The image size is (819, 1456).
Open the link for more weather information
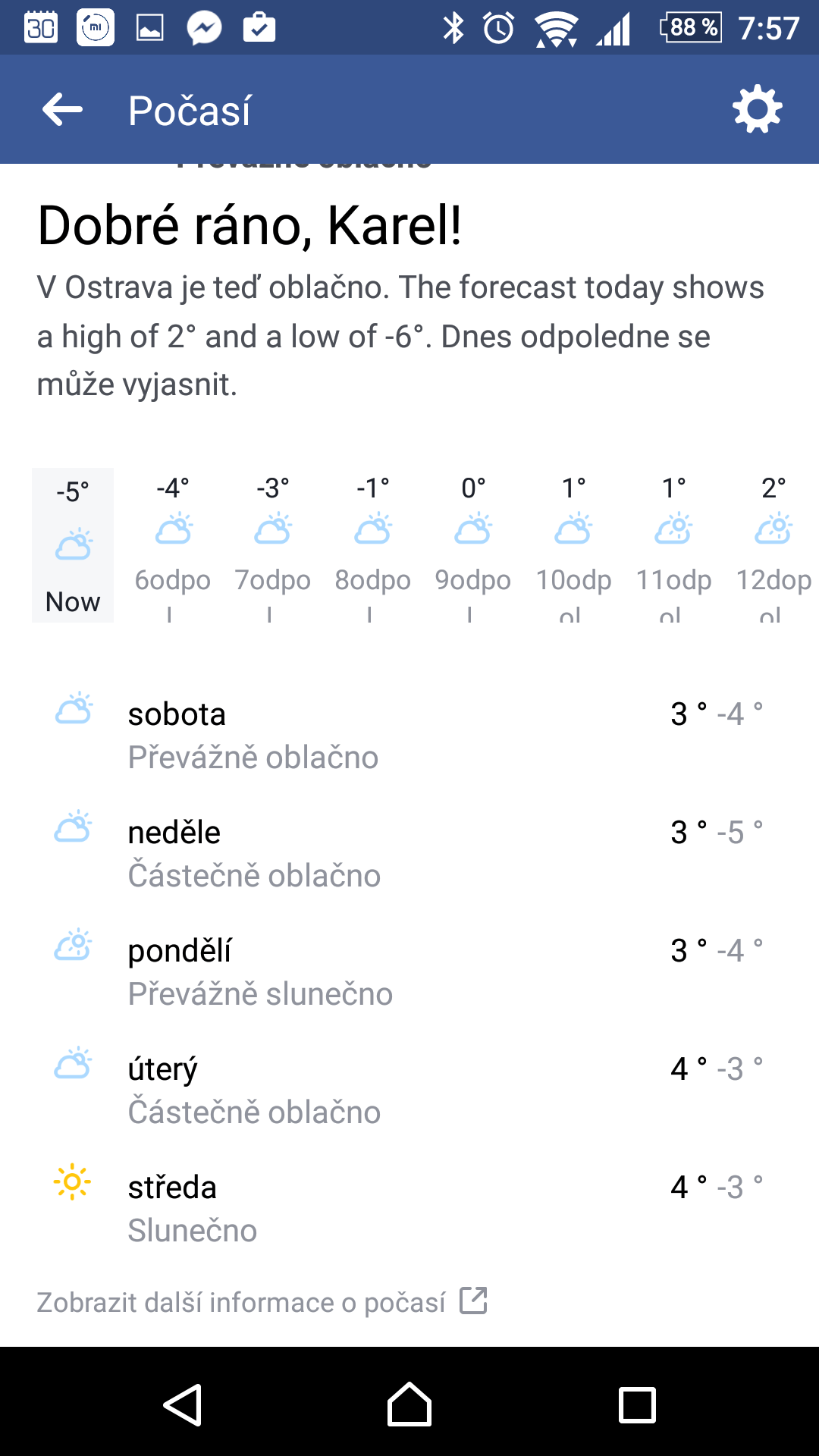coord(262,1301)
